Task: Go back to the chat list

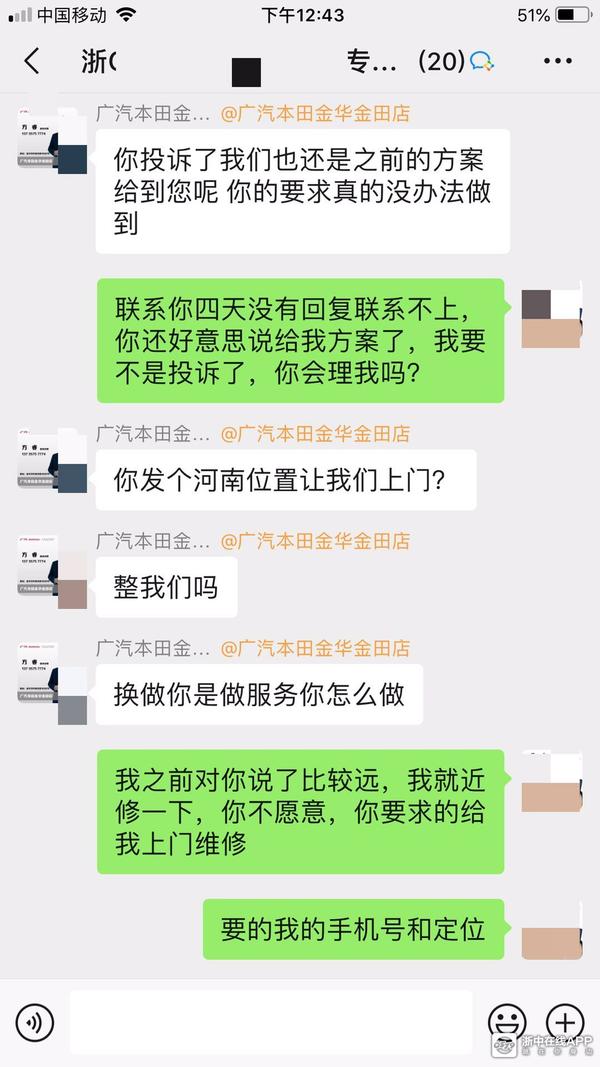Action: [32, 61]
